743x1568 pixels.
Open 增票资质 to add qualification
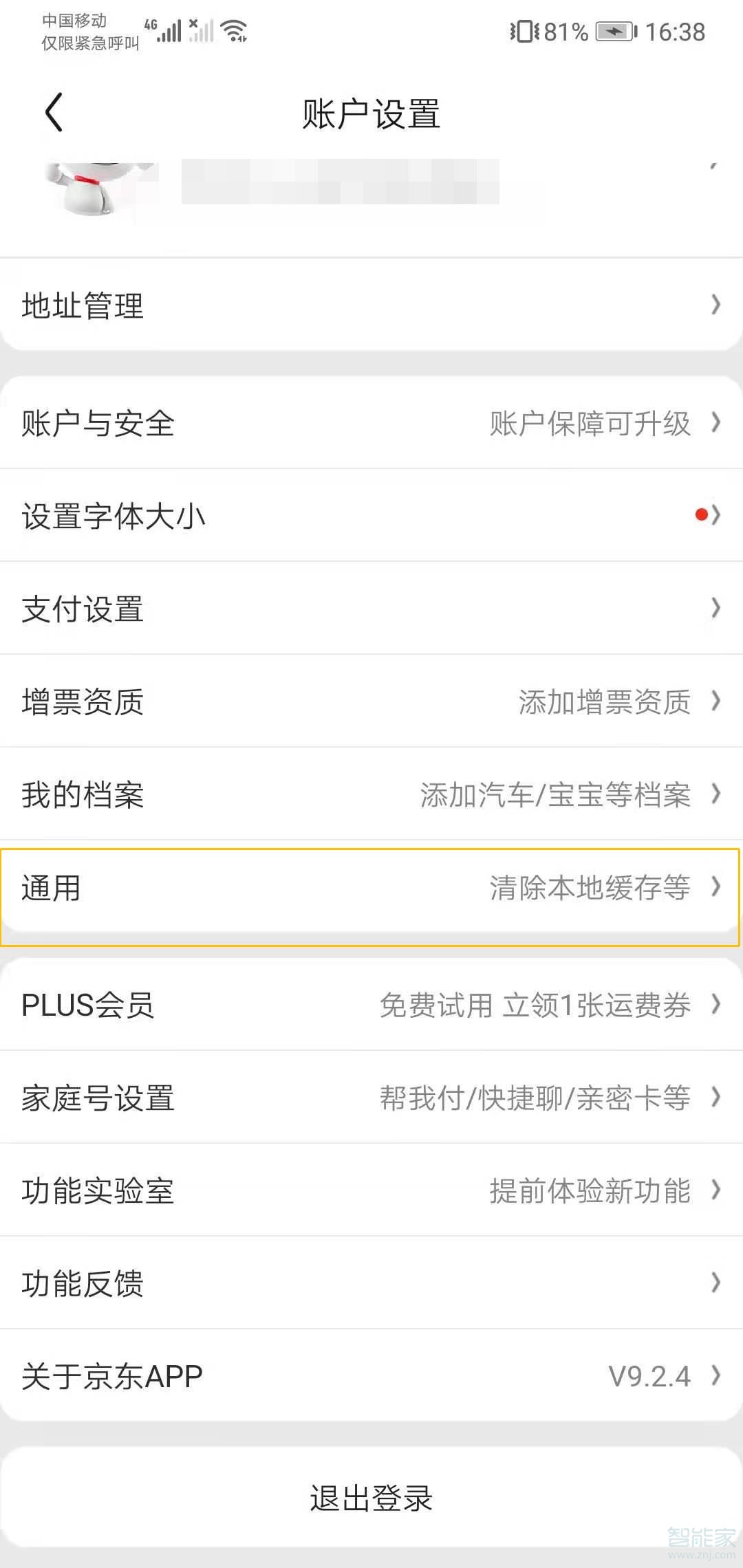371,701
